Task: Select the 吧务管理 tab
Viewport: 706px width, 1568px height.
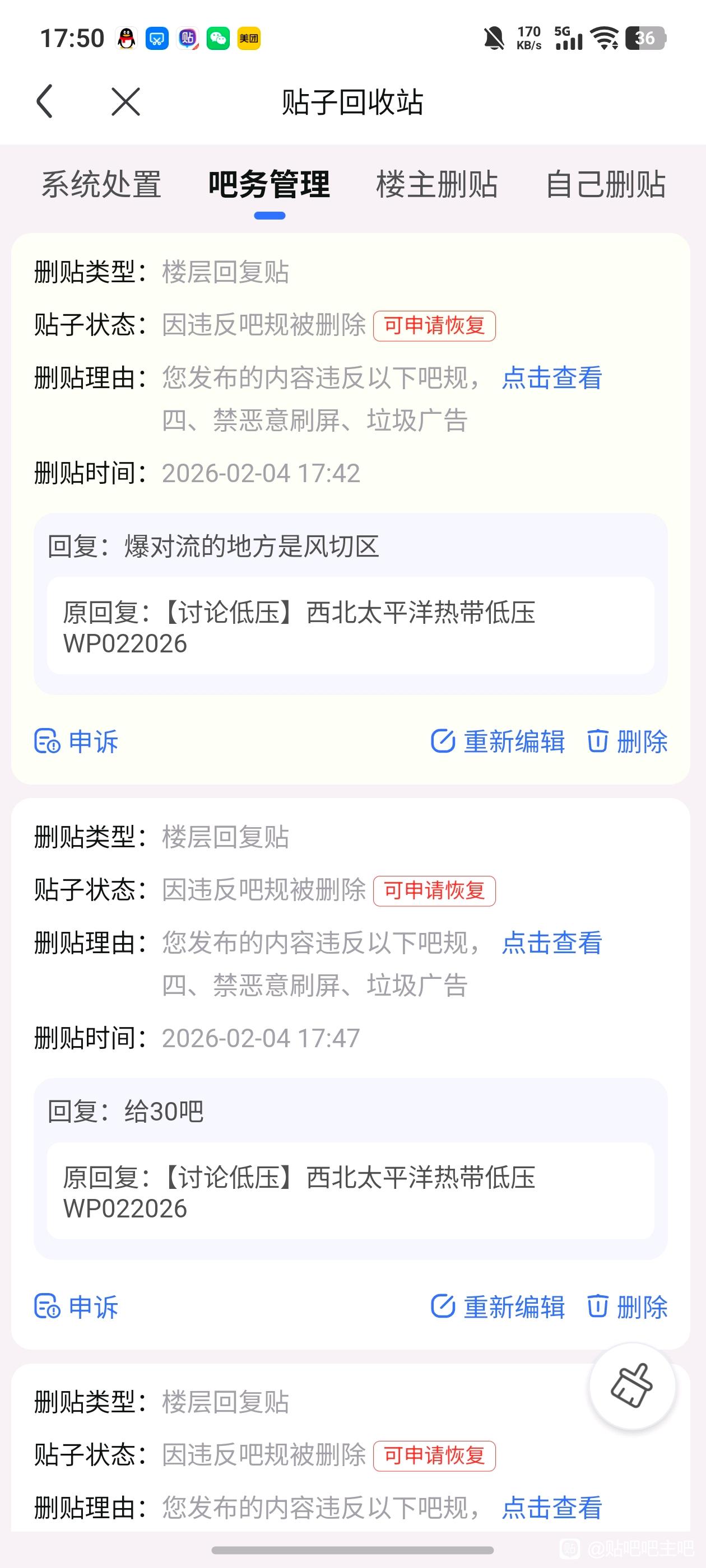Action: point(270,184)
